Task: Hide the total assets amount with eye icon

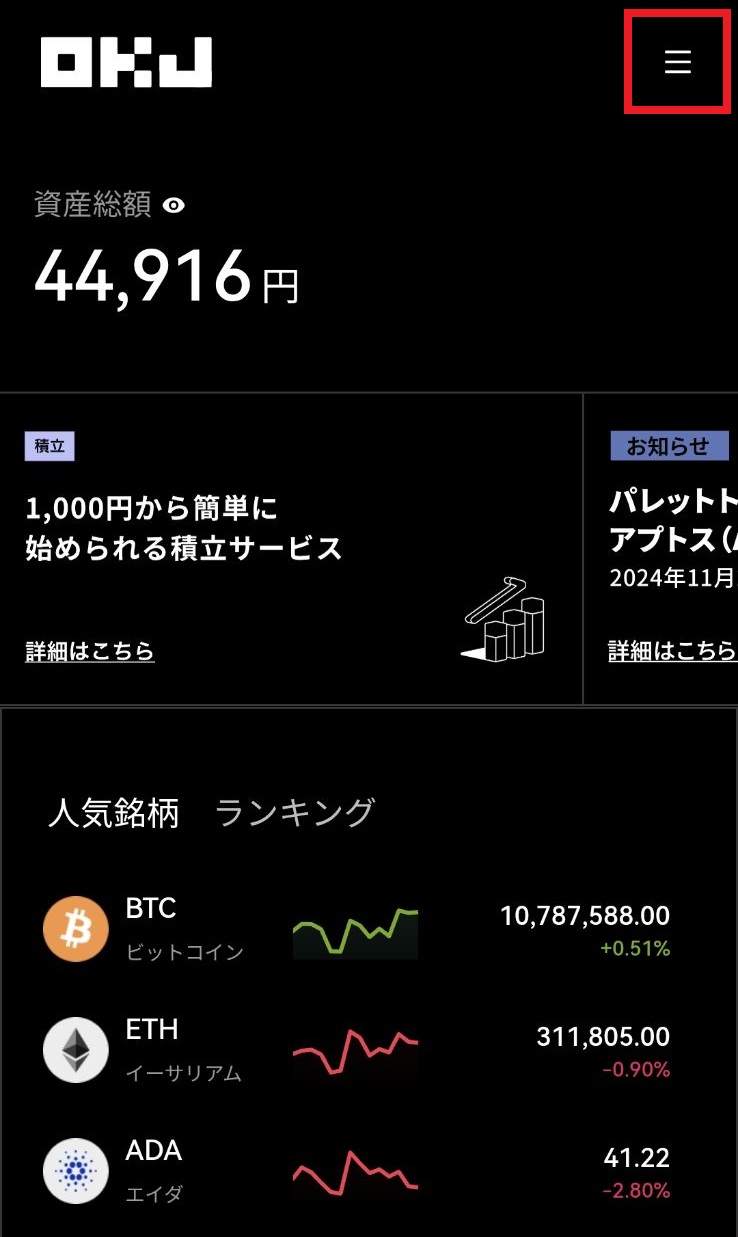Action: pyautogui.click(x=174, y=205)
